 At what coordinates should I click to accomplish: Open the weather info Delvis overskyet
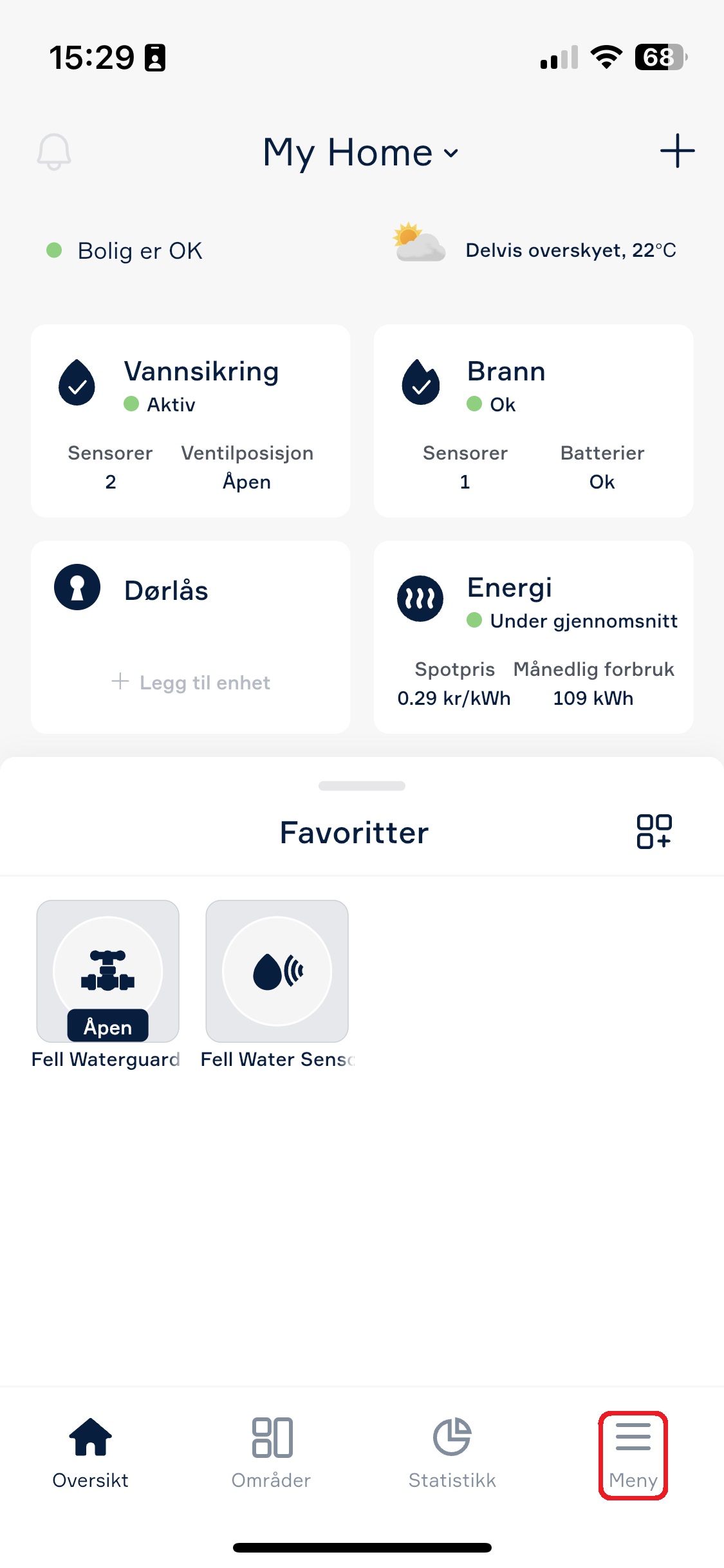pyautogui.click(x=534, y=250)
